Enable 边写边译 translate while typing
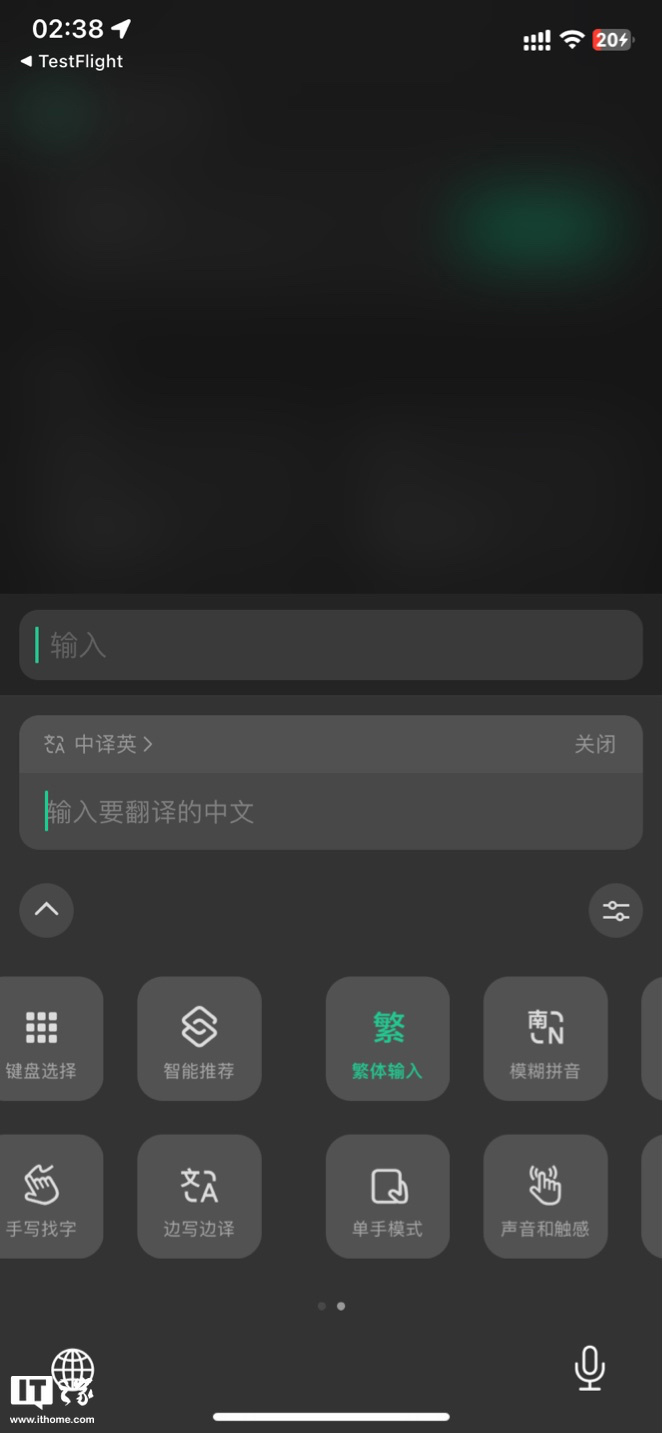The image size is (662, 1433). point(199,1196)
